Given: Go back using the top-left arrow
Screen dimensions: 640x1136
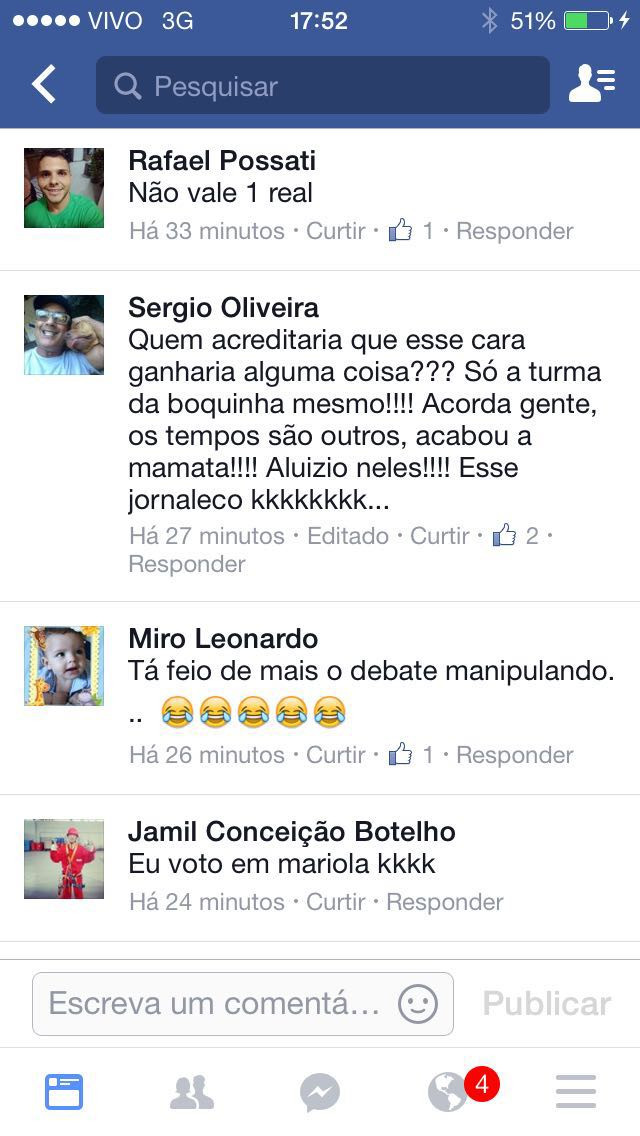Looking at the screenshot, I should (x=44, y=85).
